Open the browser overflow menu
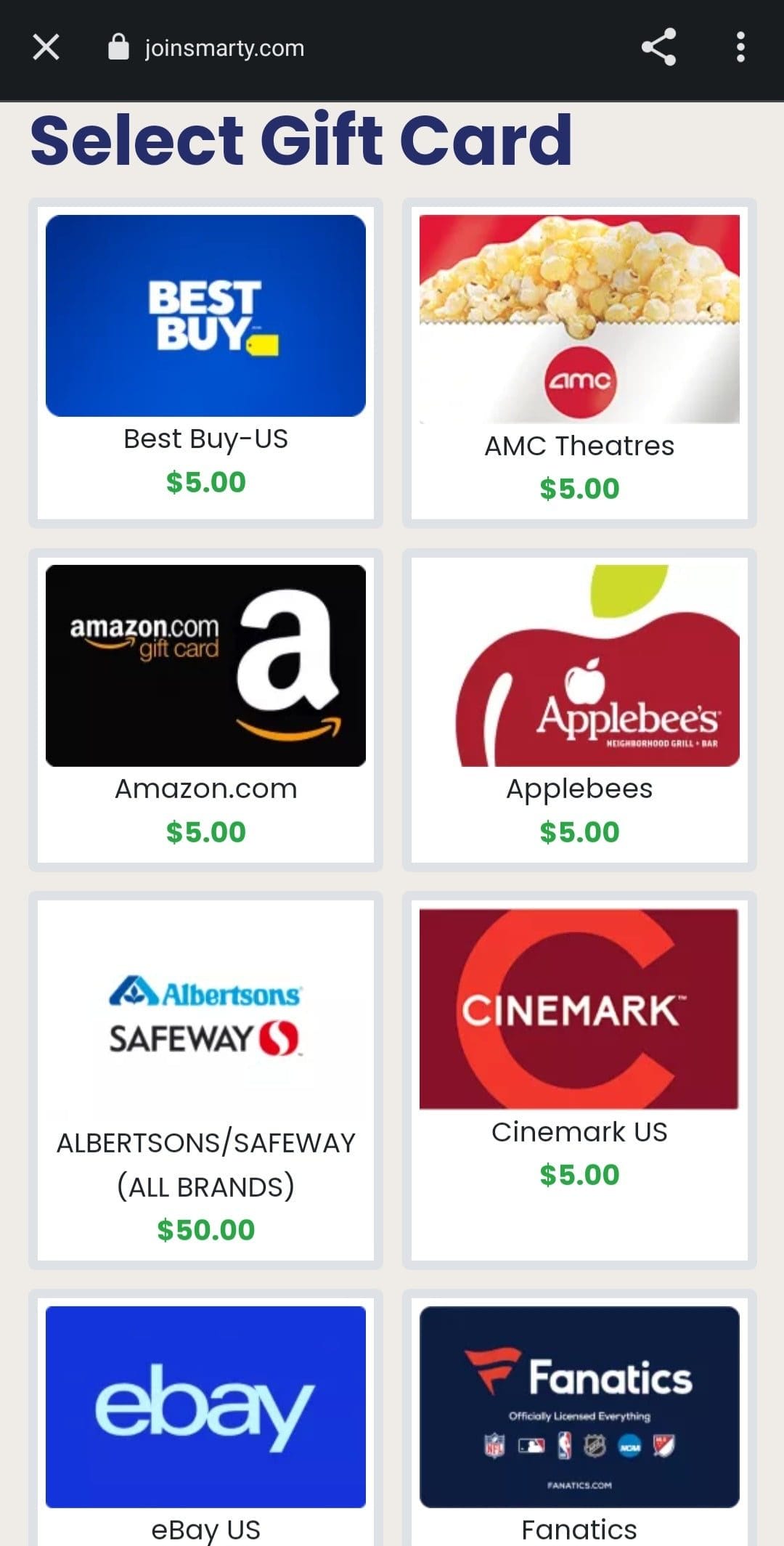The height and width of the screenshot is (1546, 784). coord(740,48)
